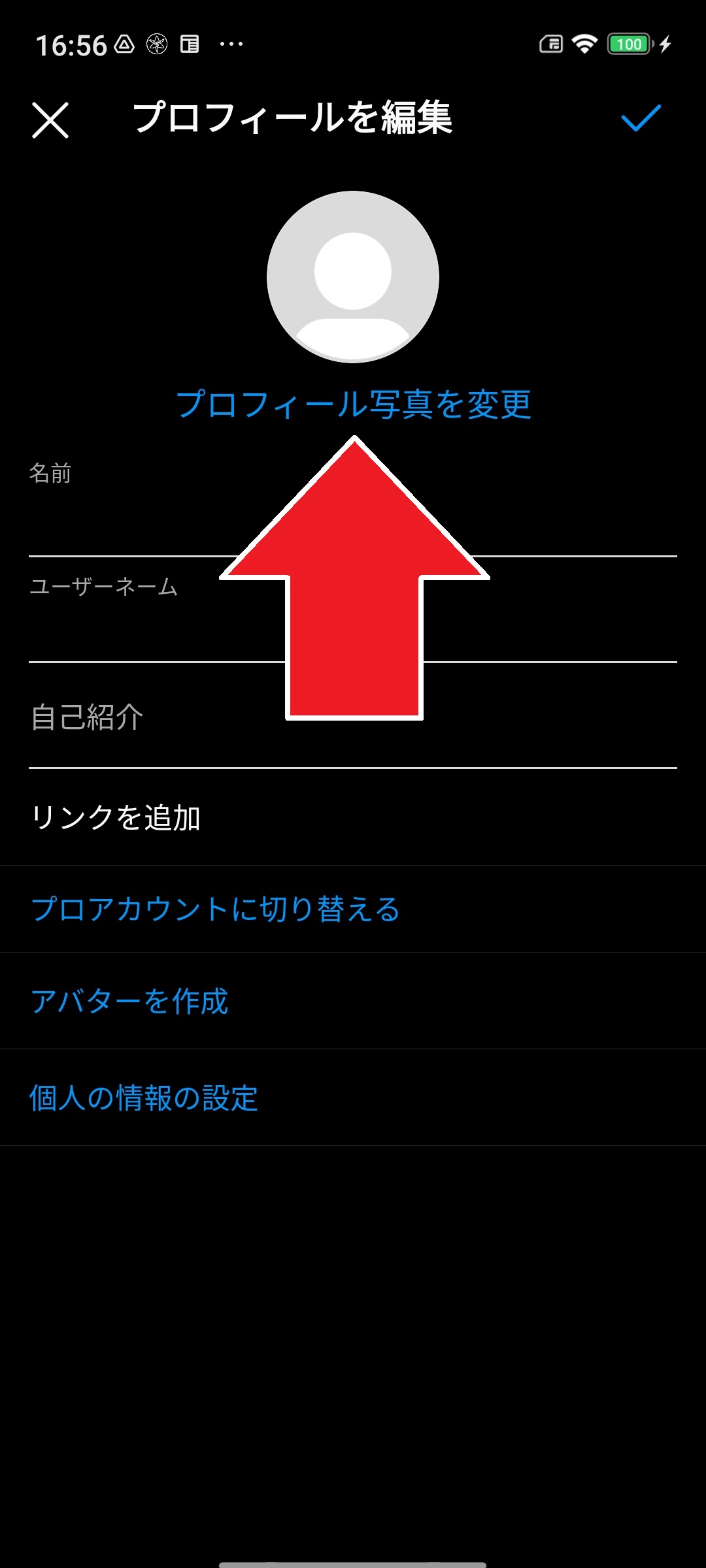Screen dimensions: 706x1568
Task: Tap プロフィール写真を変更 link
Action: pos(353,404)
